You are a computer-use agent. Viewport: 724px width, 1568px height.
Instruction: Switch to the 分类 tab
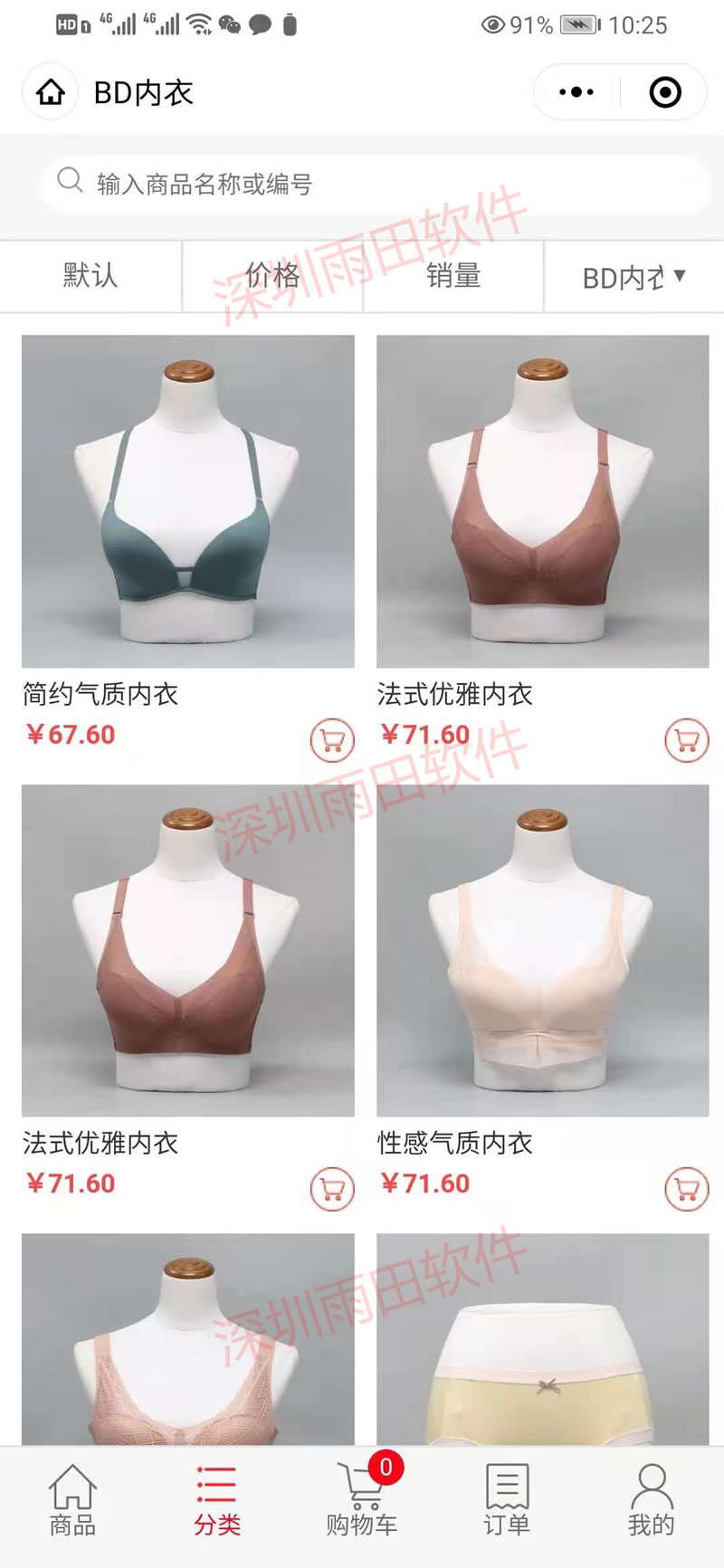click(217, 1501)
